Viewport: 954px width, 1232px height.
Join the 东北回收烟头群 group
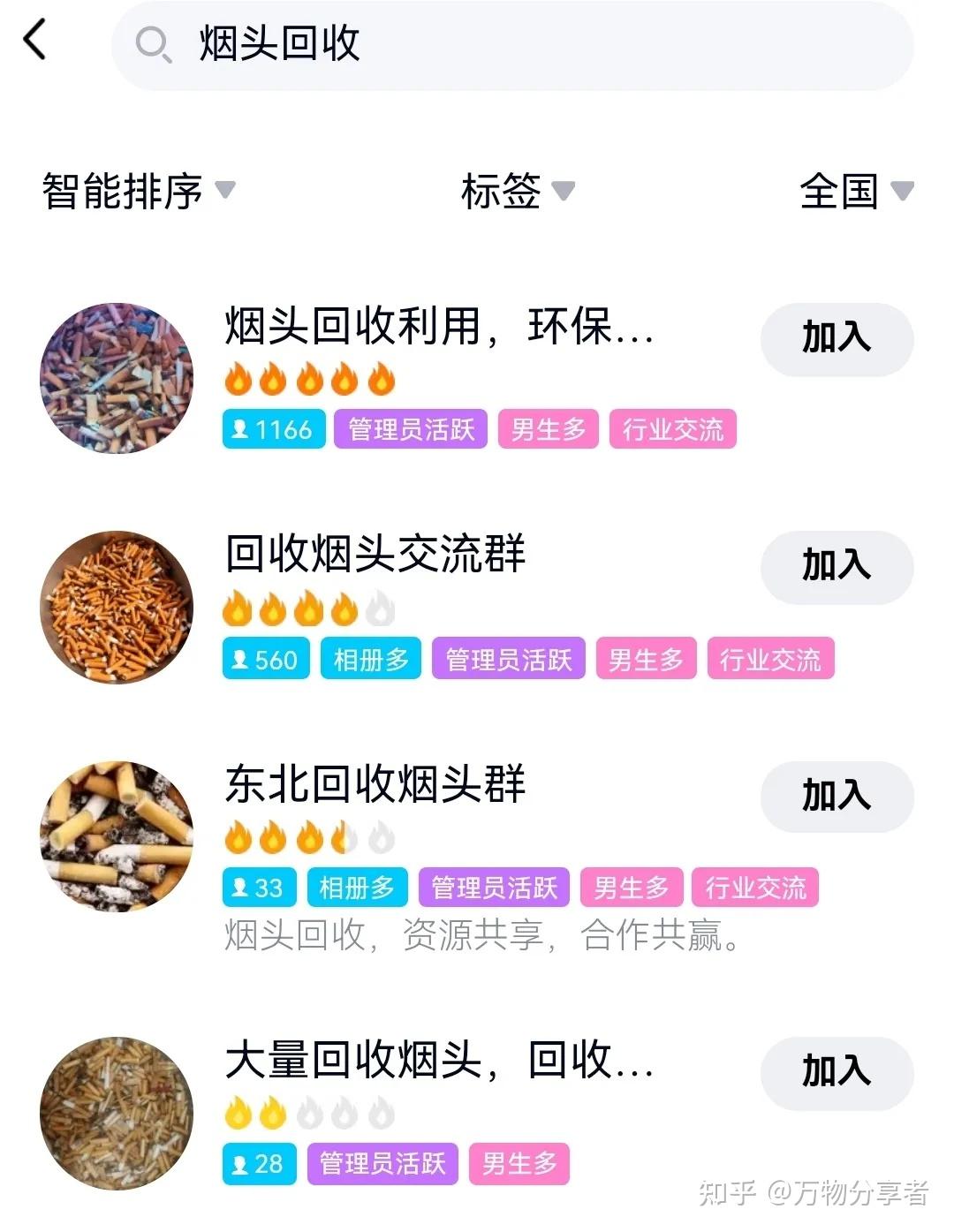coord(836,797)
